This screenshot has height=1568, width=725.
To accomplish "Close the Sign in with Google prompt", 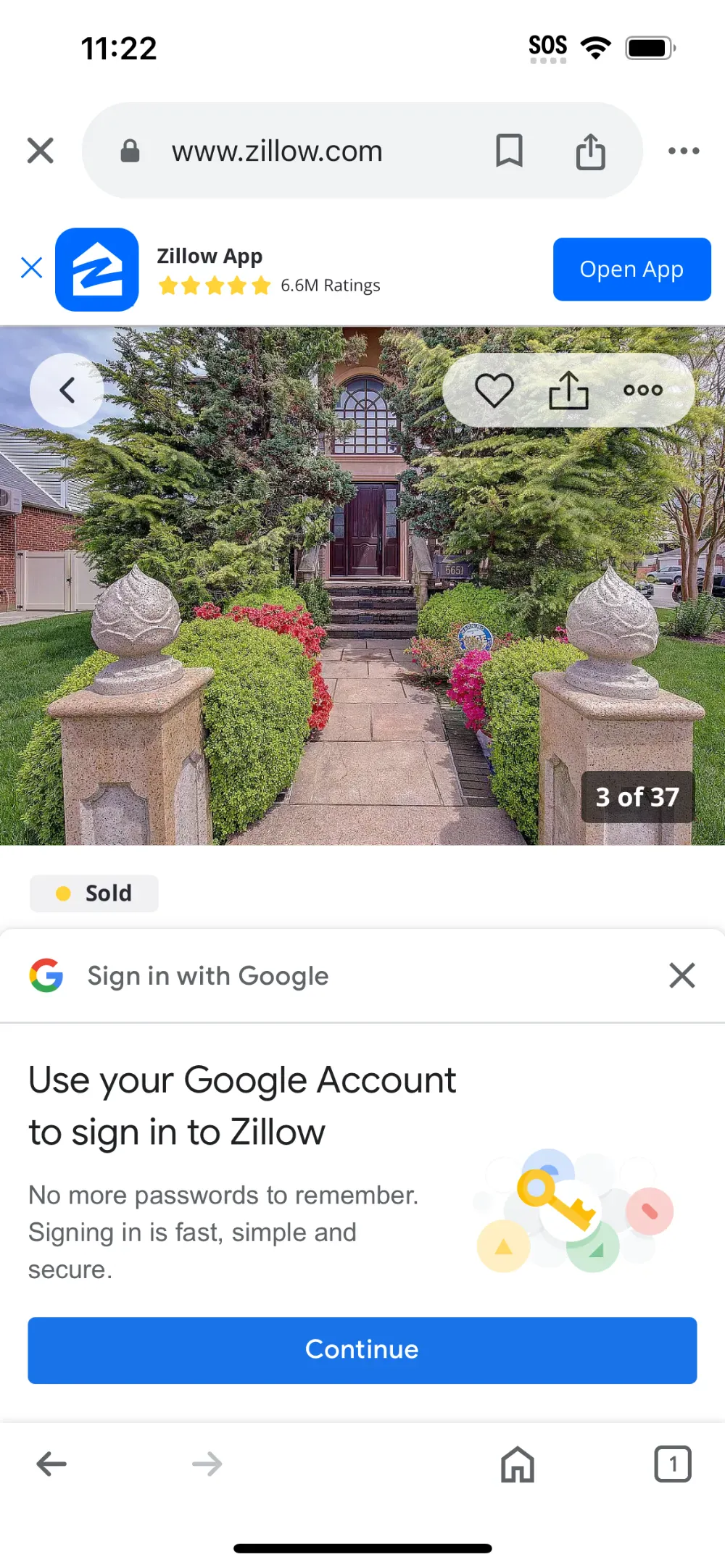I will (682, 975).
